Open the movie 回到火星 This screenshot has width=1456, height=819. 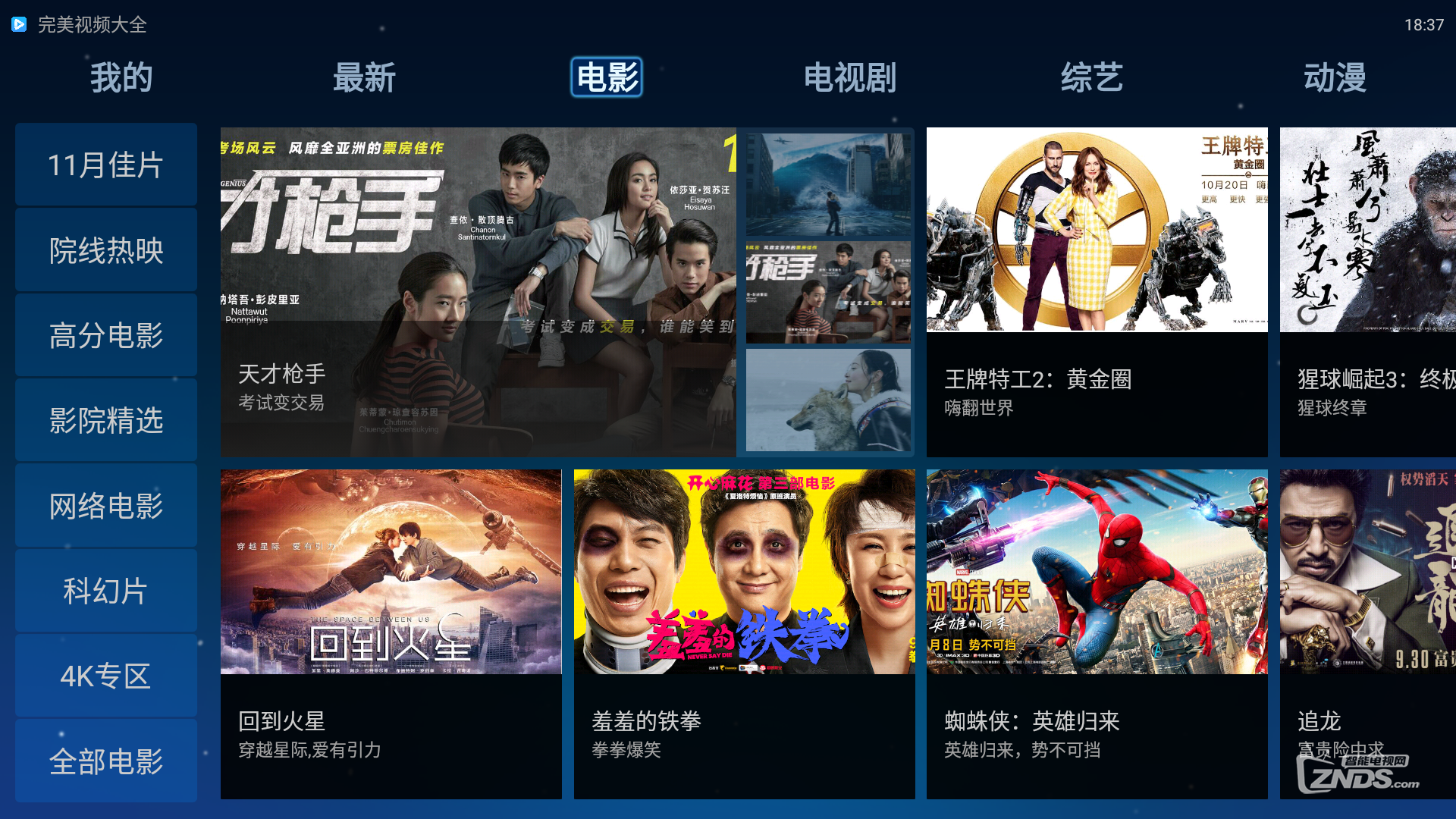391,633
